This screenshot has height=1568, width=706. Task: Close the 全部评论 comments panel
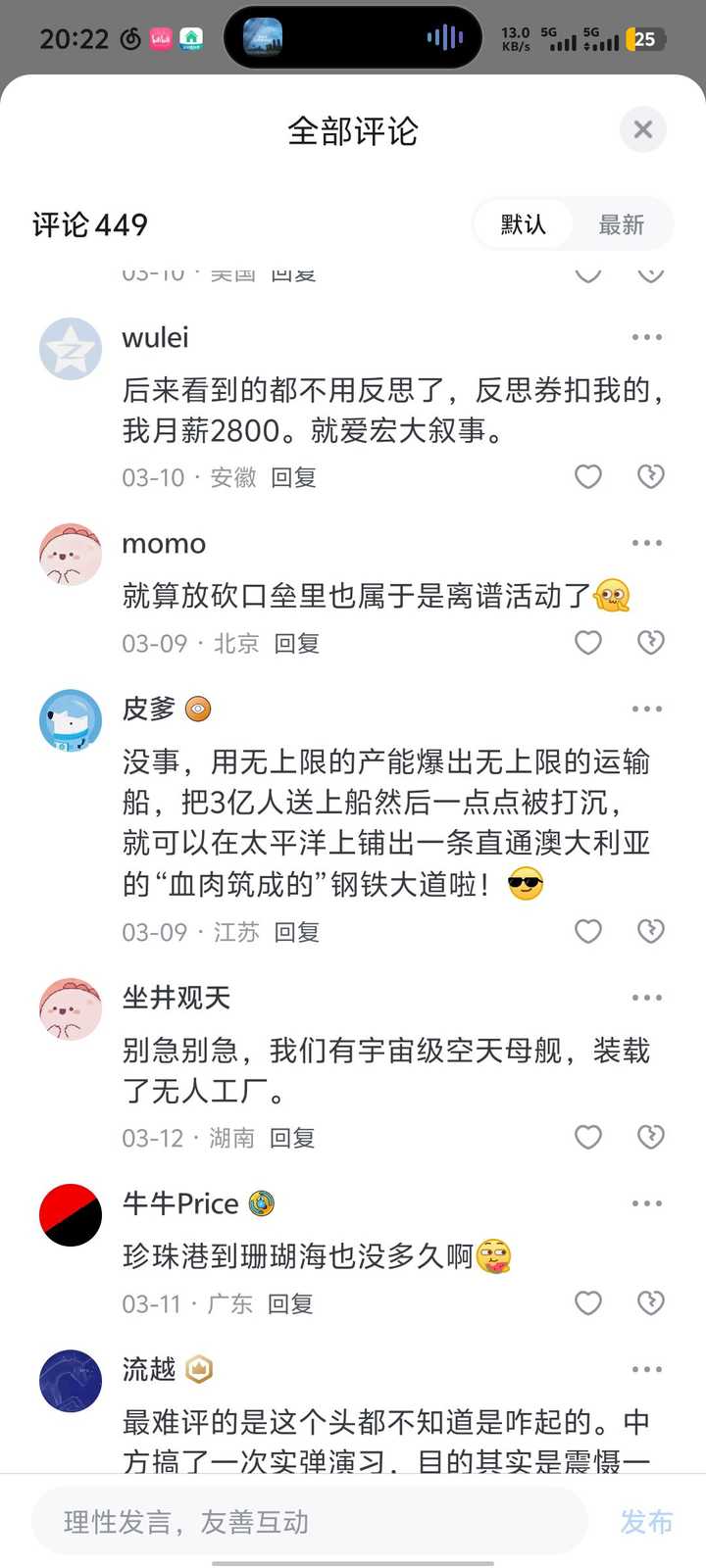[643, 129]
